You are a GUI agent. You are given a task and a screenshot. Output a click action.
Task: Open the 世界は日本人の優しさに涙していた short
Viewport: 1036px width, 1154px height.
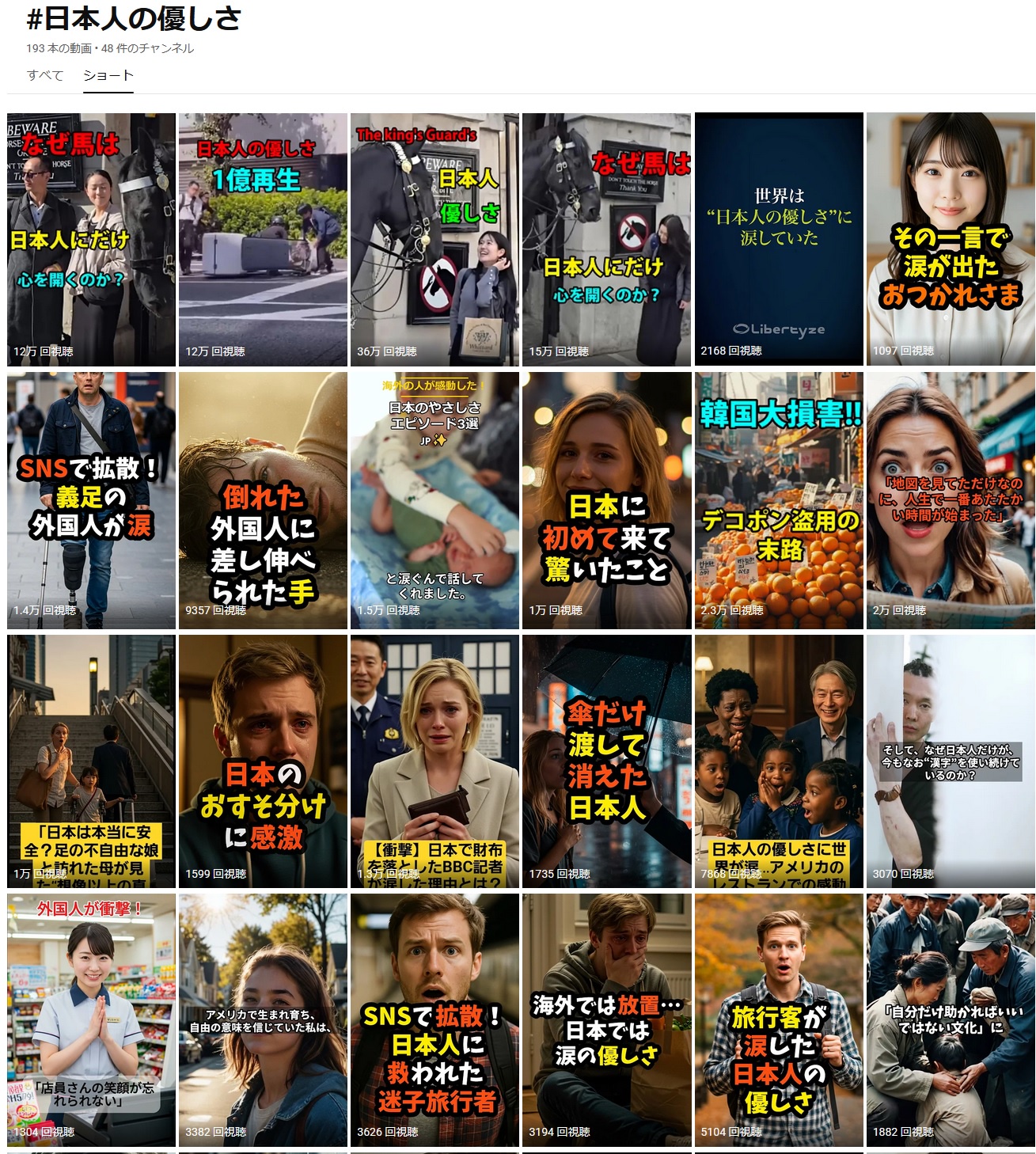[779, 239]
